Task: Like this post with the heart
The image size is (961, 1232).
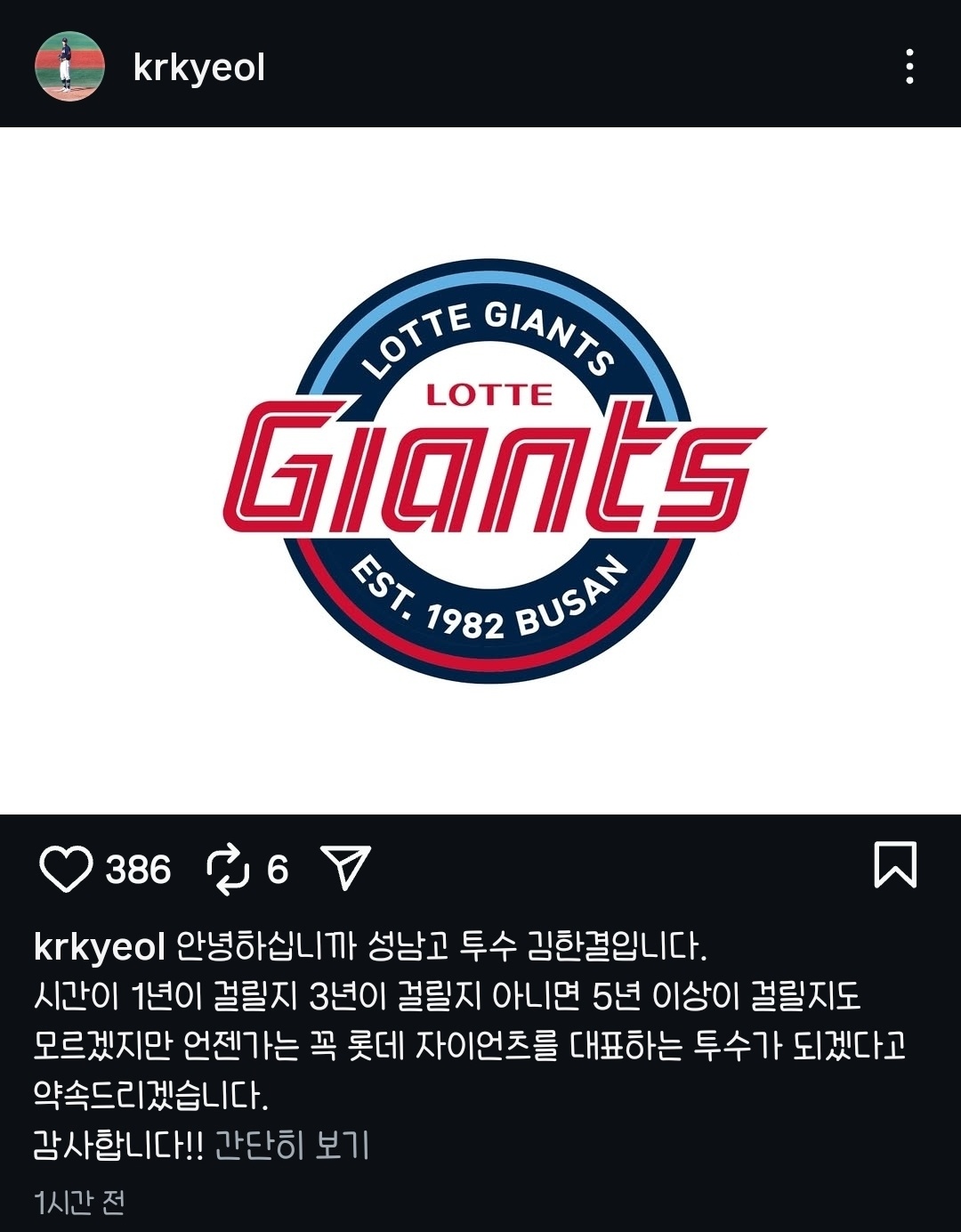Action: pyautogui.click(x=66, y=869)
